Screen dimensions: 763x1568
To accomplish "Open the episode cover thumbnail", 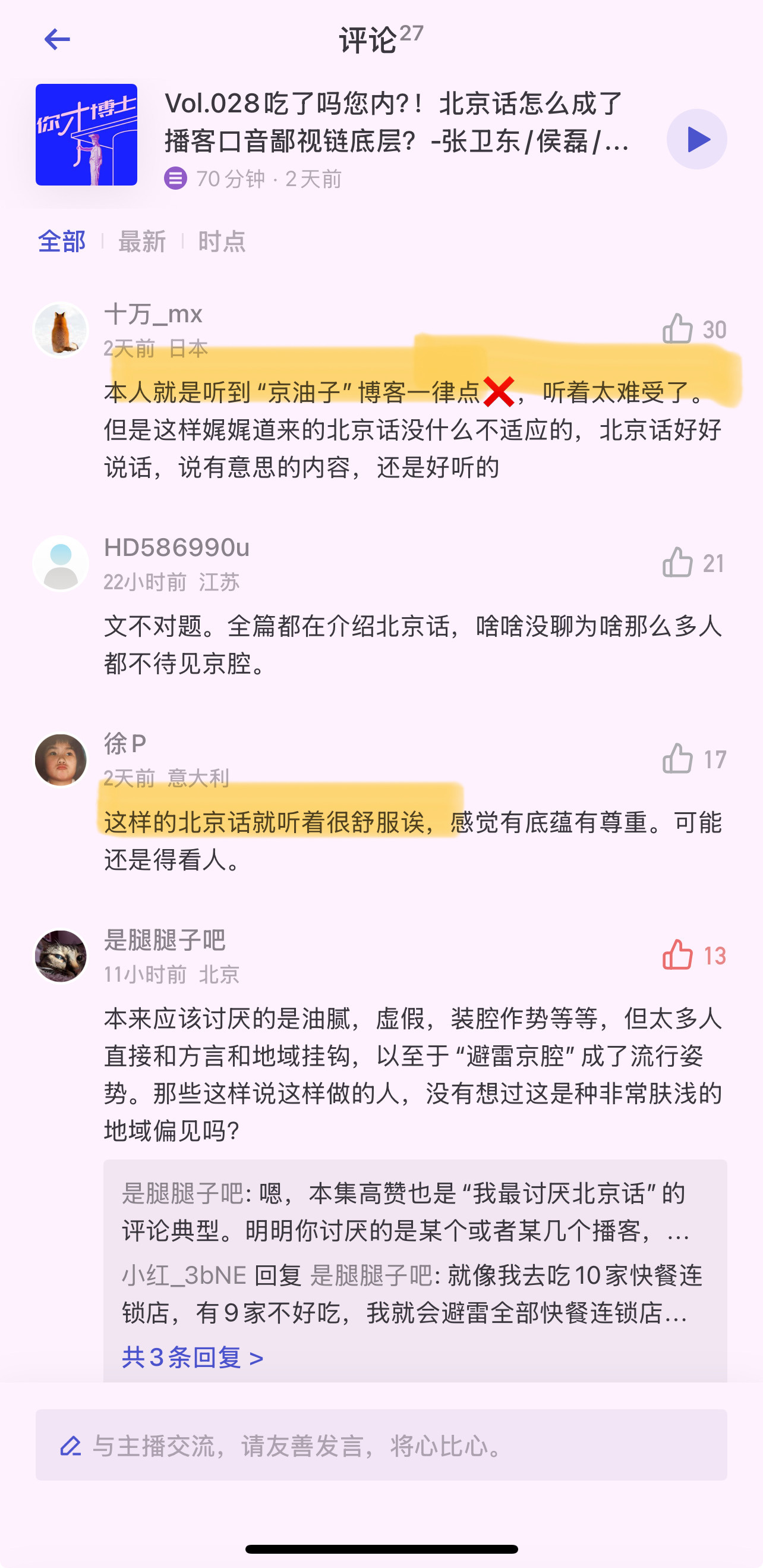I will pyautogui.click(x=86, y=134).
